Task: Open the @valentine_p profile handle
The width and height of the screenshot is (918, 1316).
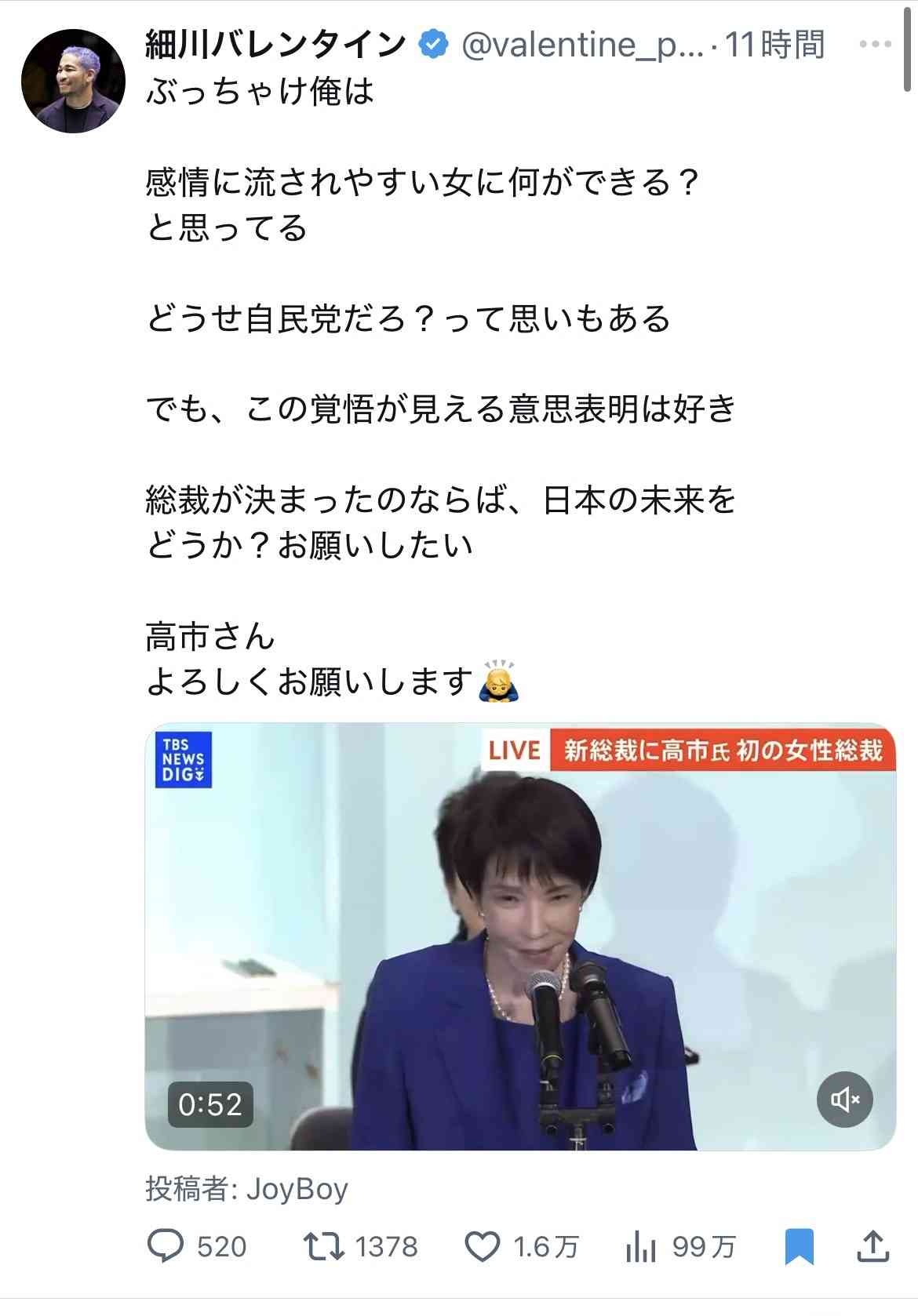Action: pos(582,44)
